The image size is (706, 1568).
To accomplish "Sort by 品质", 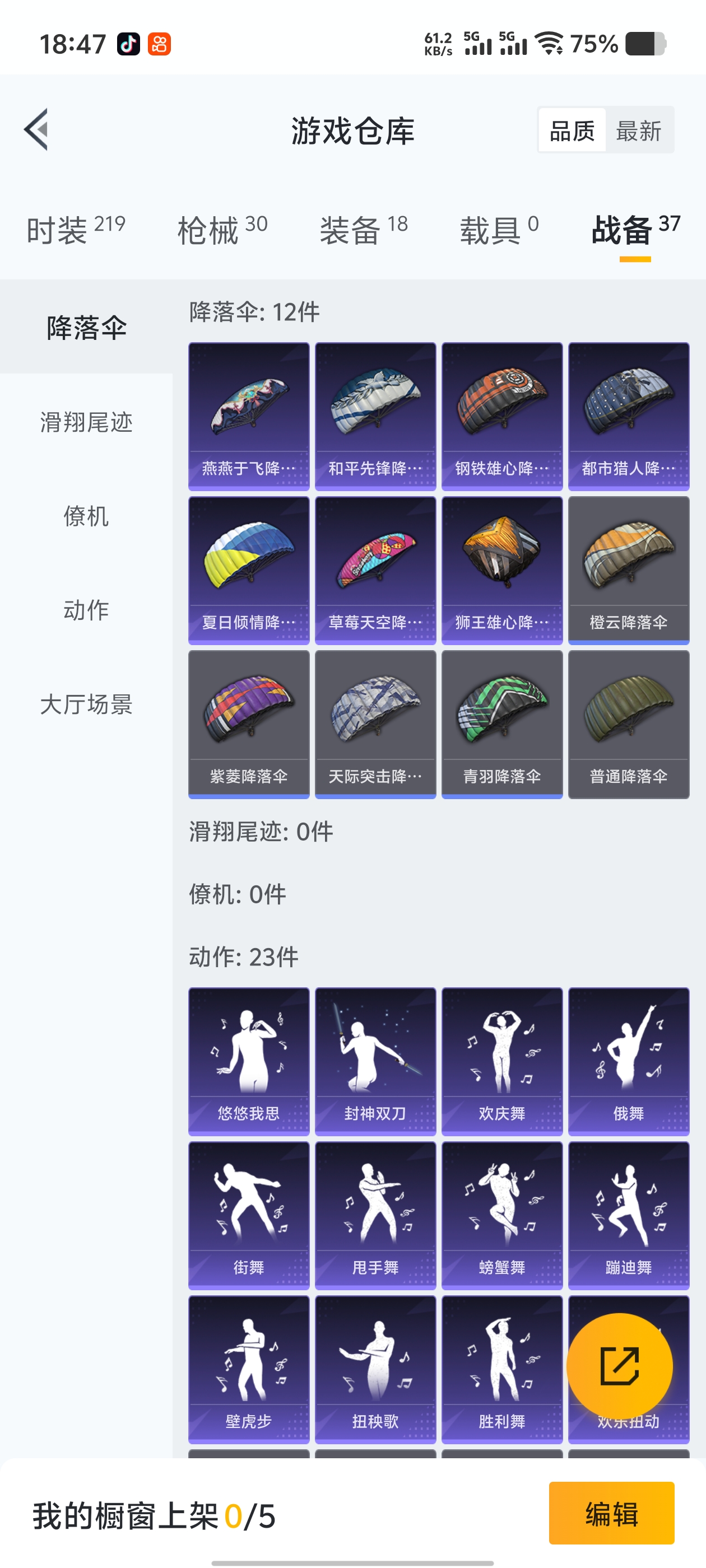I will click(572, 130).
